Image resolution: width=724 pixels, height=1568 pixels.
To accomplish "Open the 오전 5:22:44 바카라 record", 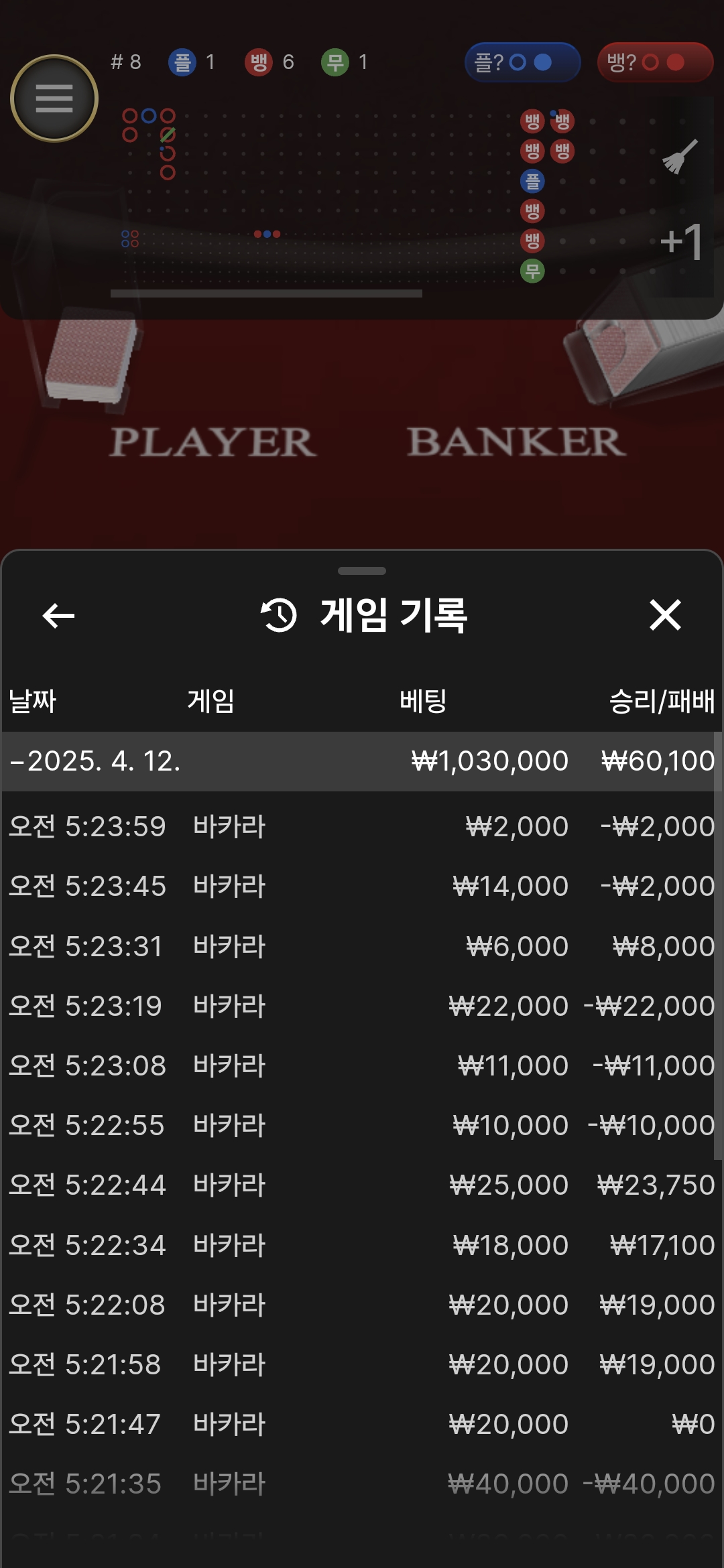I will pos(362,1185).
